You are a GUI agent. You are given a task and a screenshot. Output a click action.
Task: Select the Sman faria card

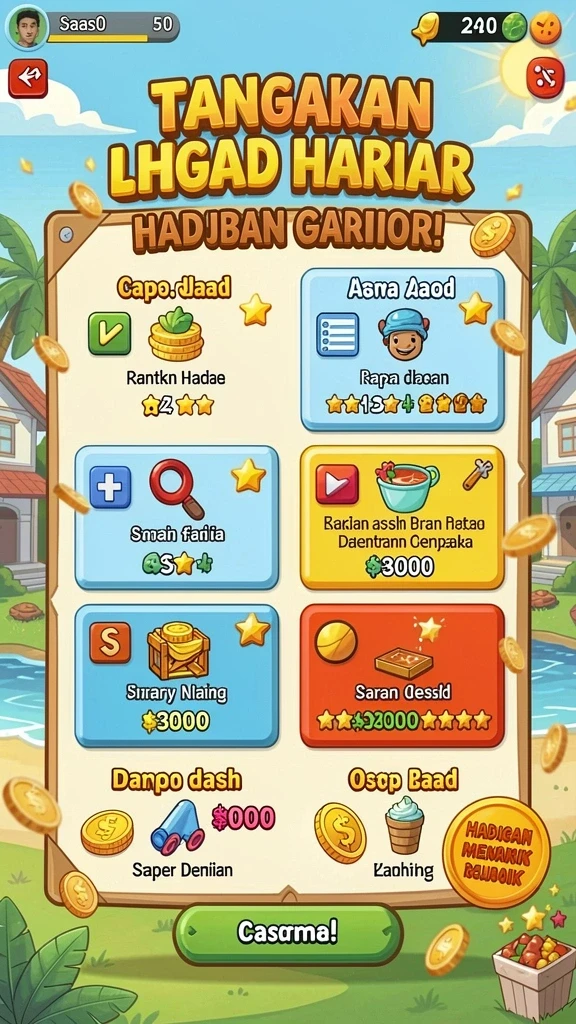pos(177,517)
